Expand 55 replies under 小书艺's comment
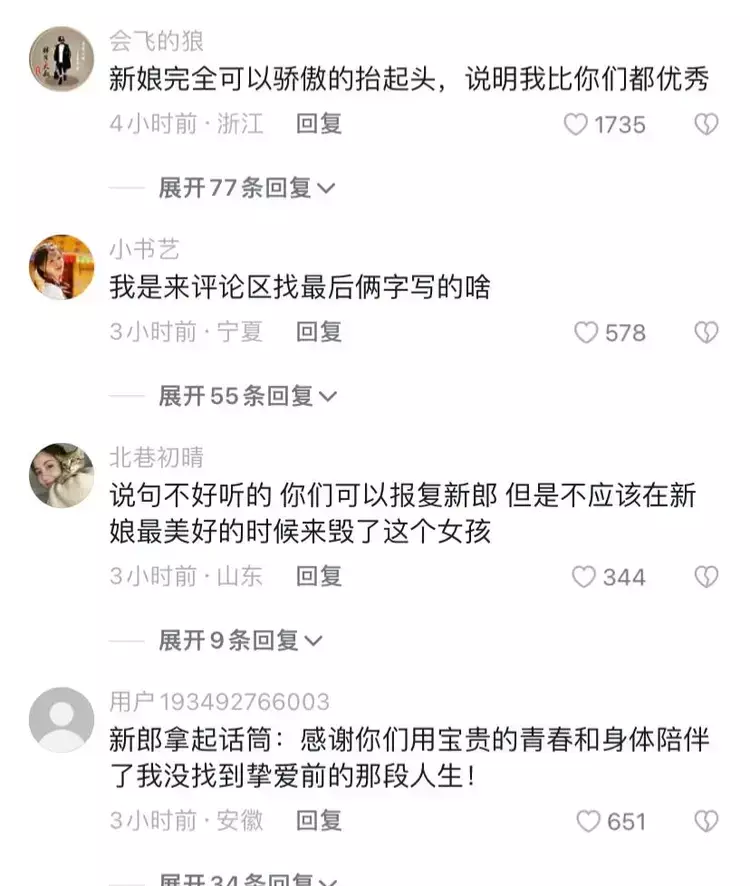The height and width of the screenshot is (886, 750). 247,396
